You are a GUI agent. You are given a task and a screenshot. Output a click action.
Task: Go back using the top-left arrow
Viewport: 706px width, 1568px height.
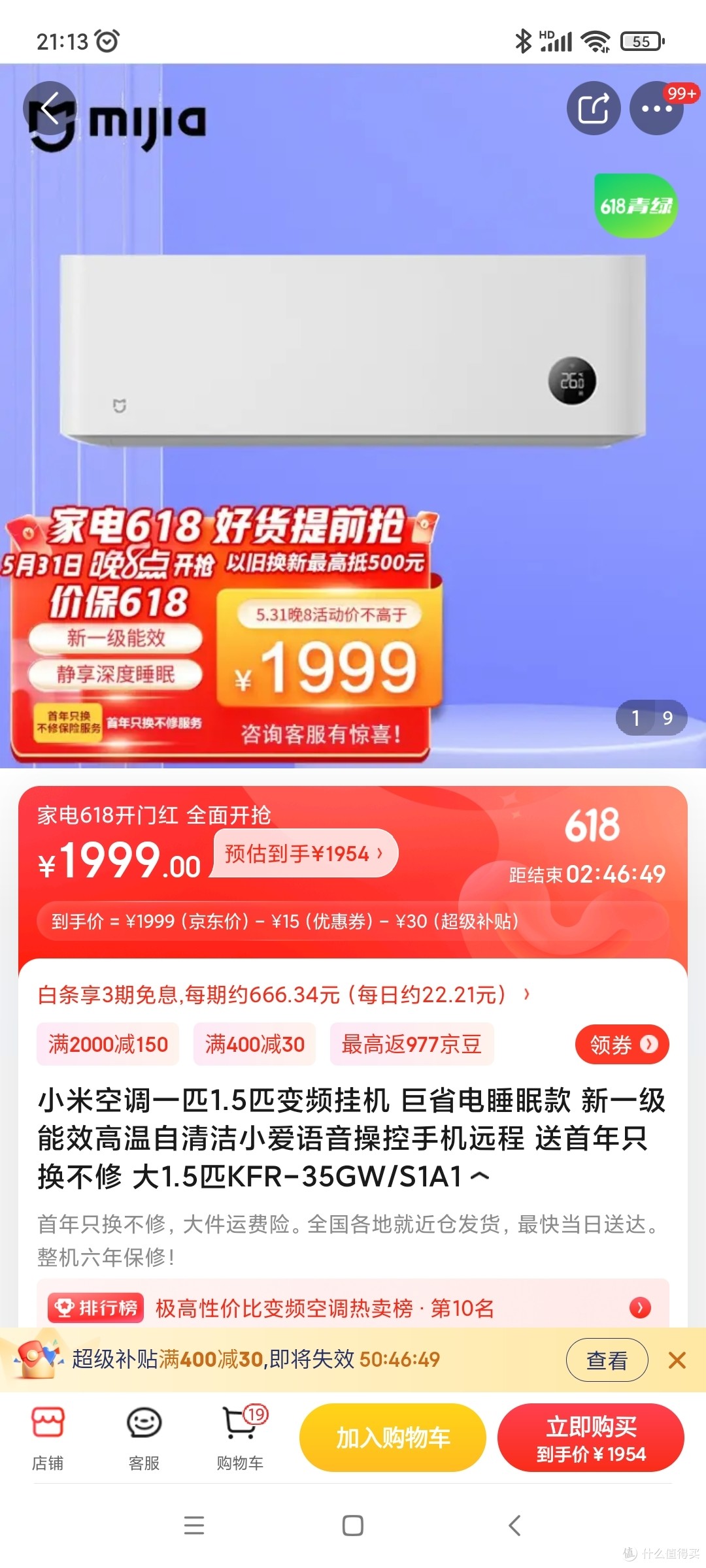point(50,108)
